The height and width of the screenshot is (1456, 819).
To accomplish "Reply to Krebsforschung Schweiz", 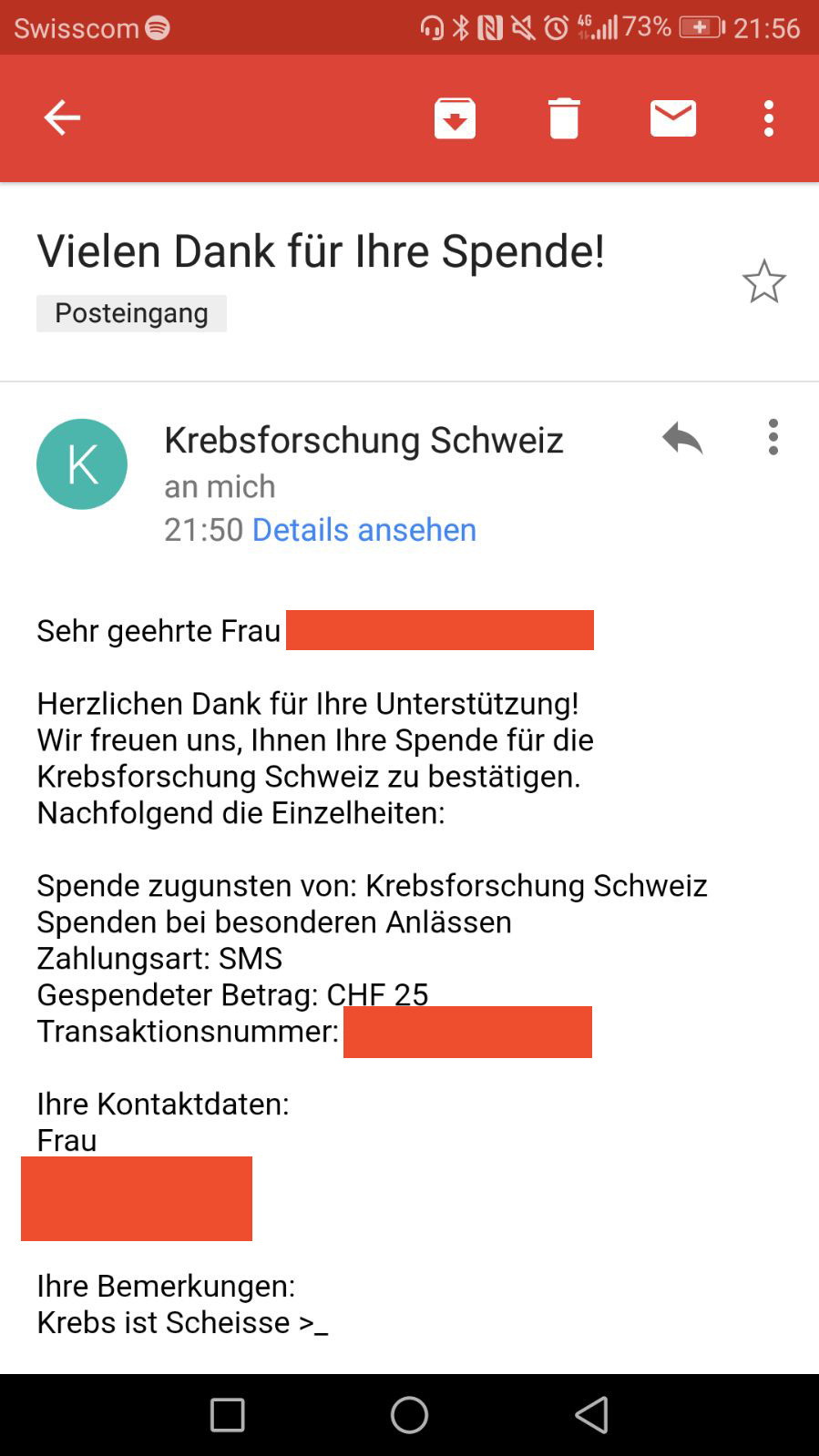I will click(x=682, y=438).
